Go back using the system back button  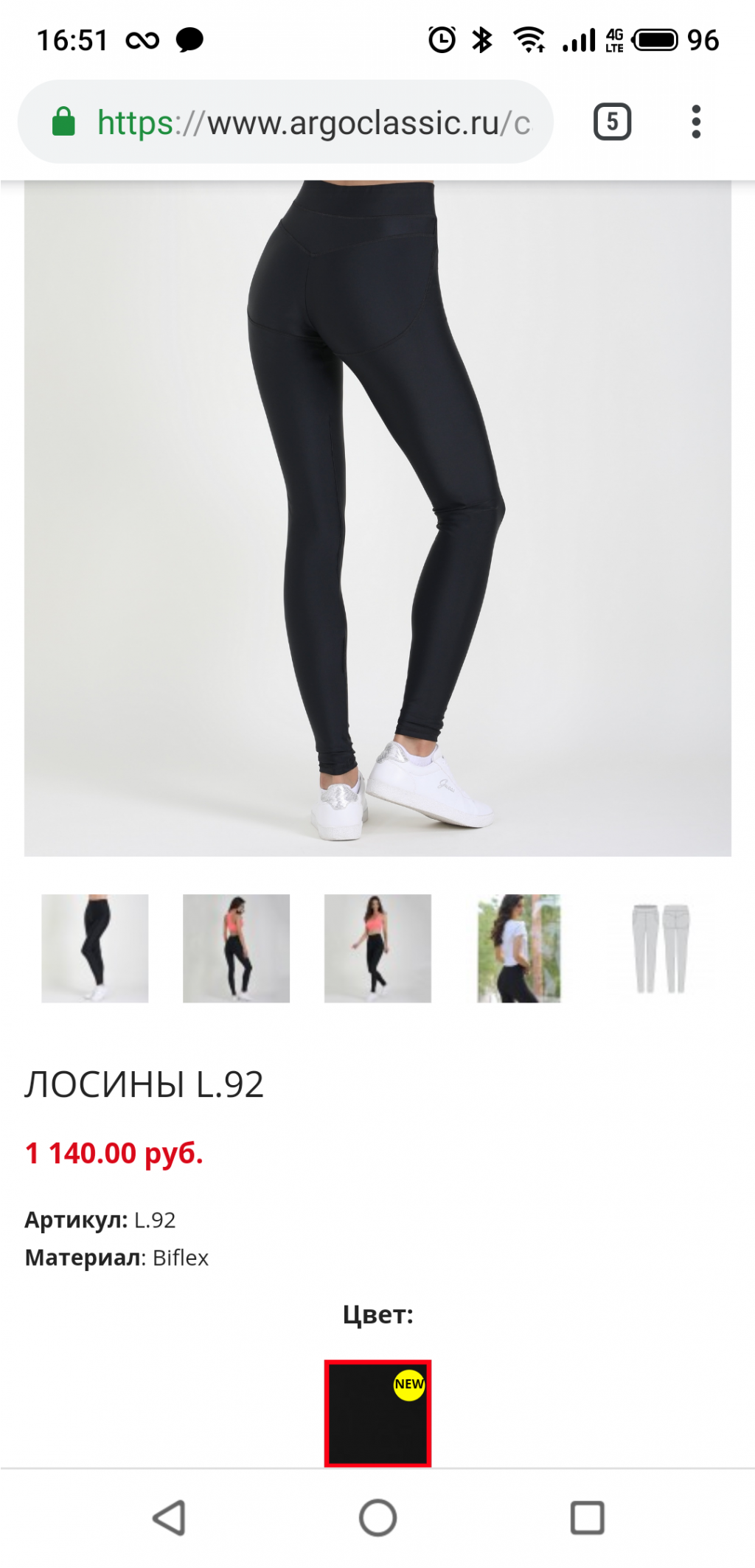tap(169, 1518)
